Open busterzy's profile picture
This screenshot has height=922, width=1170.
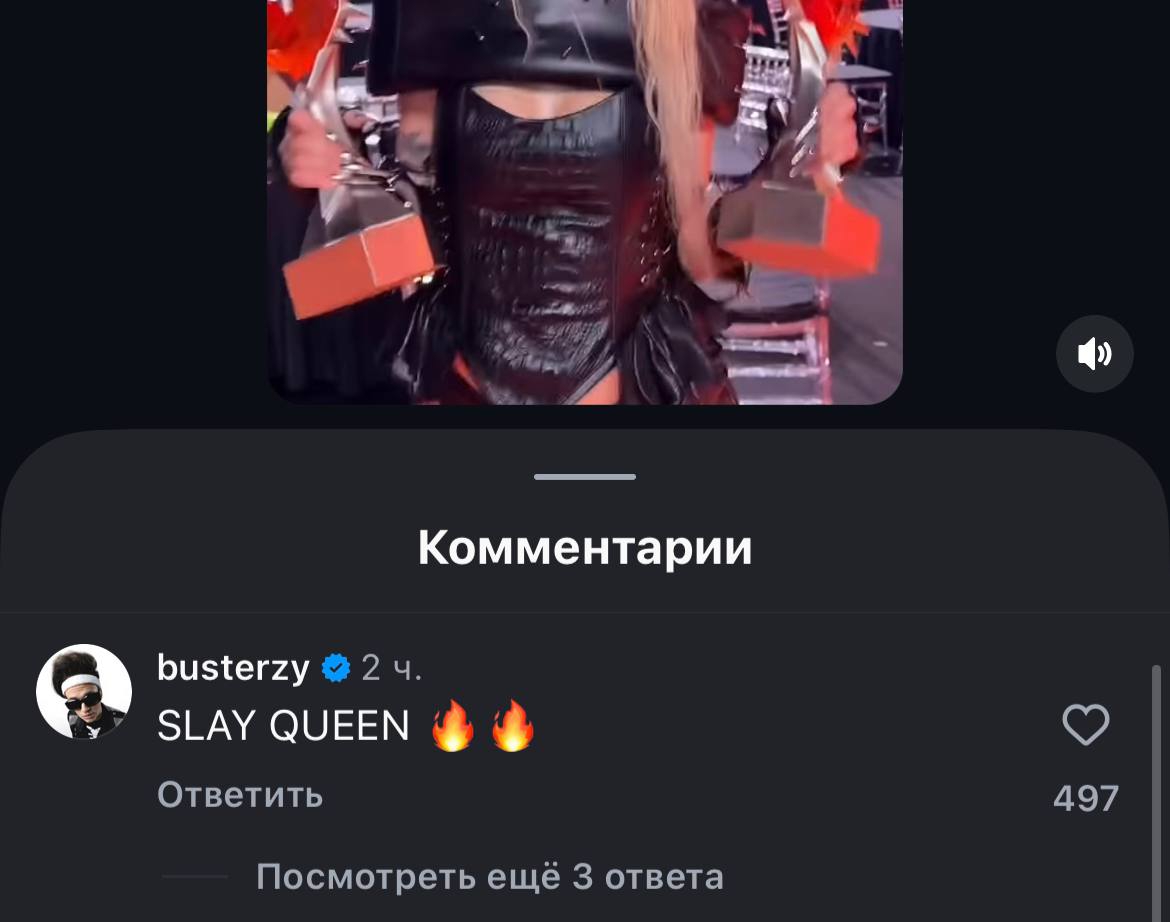click(84, 692)
